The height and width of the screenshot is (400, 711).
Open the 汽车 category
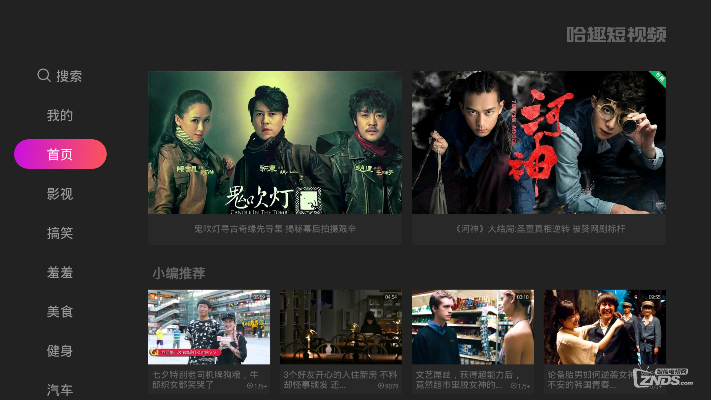tap(60, 389)
